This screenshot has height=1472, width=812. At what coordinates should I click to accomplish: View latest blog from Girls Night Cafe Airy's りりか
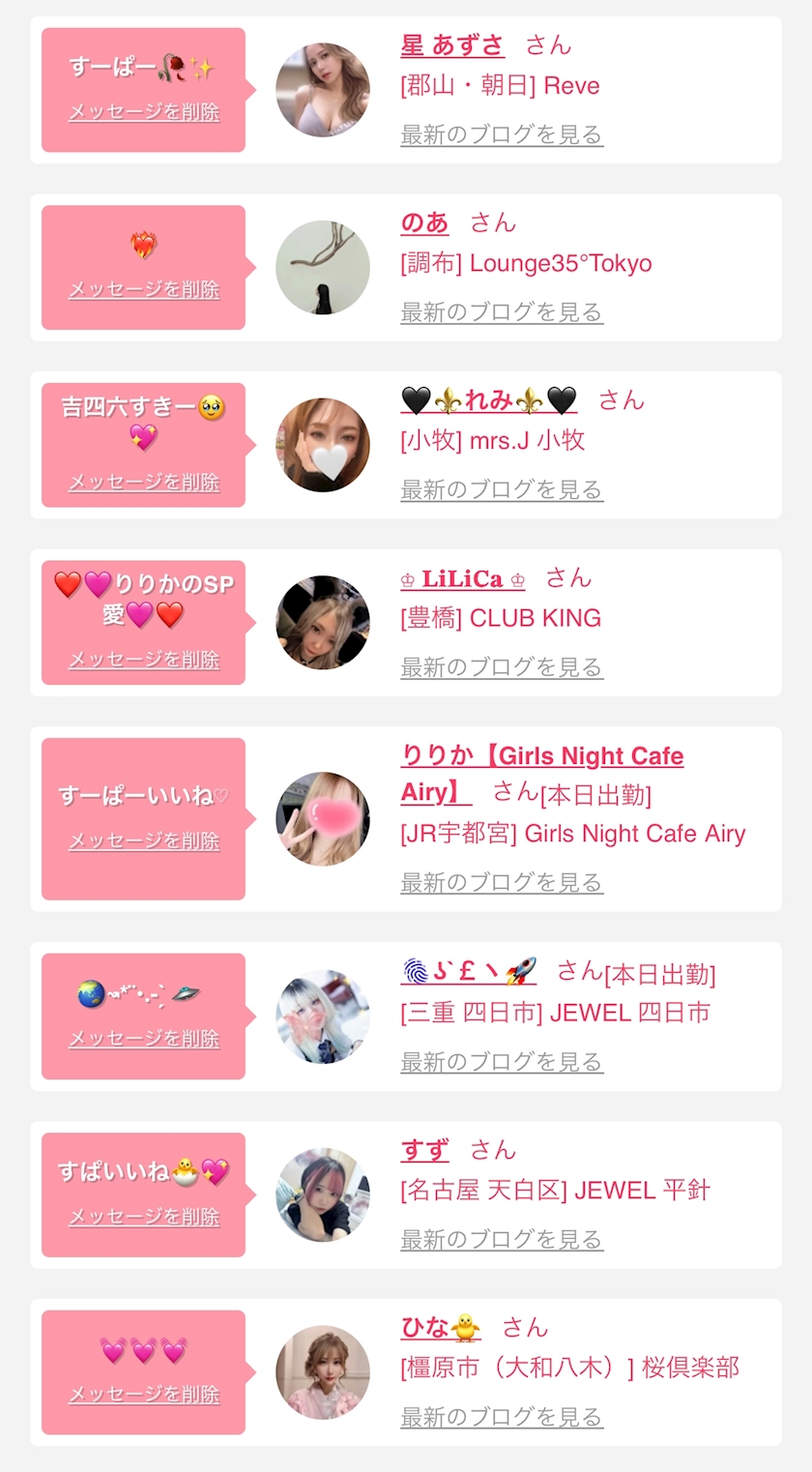502,883
